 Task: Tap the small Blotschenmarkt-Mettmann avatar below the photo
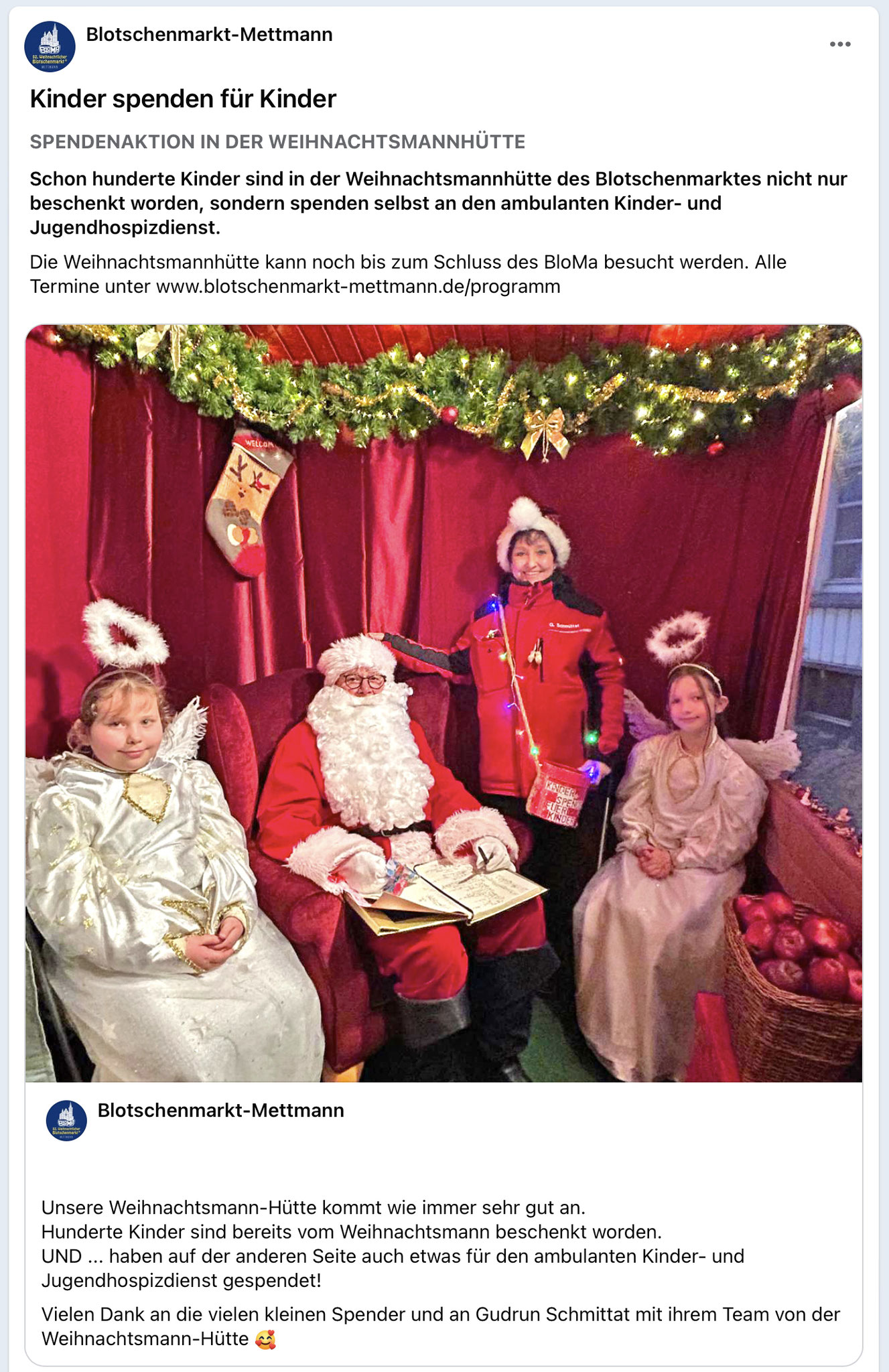pos(66,1121)
